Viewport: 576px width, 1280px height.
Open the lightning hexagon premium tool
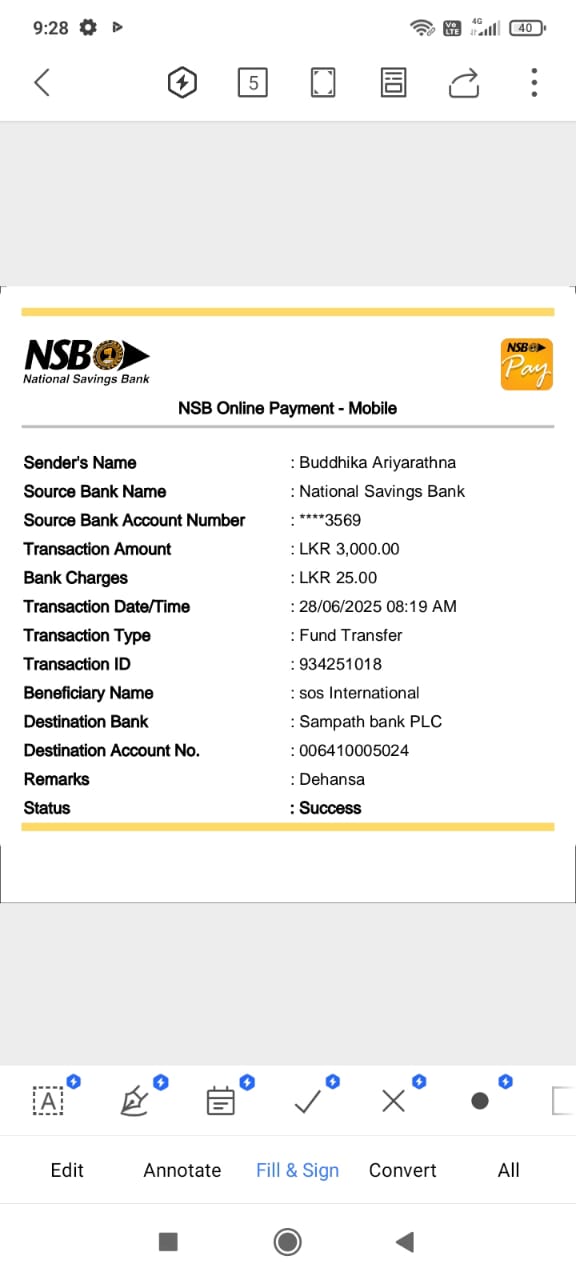click(x=181, y=83)
